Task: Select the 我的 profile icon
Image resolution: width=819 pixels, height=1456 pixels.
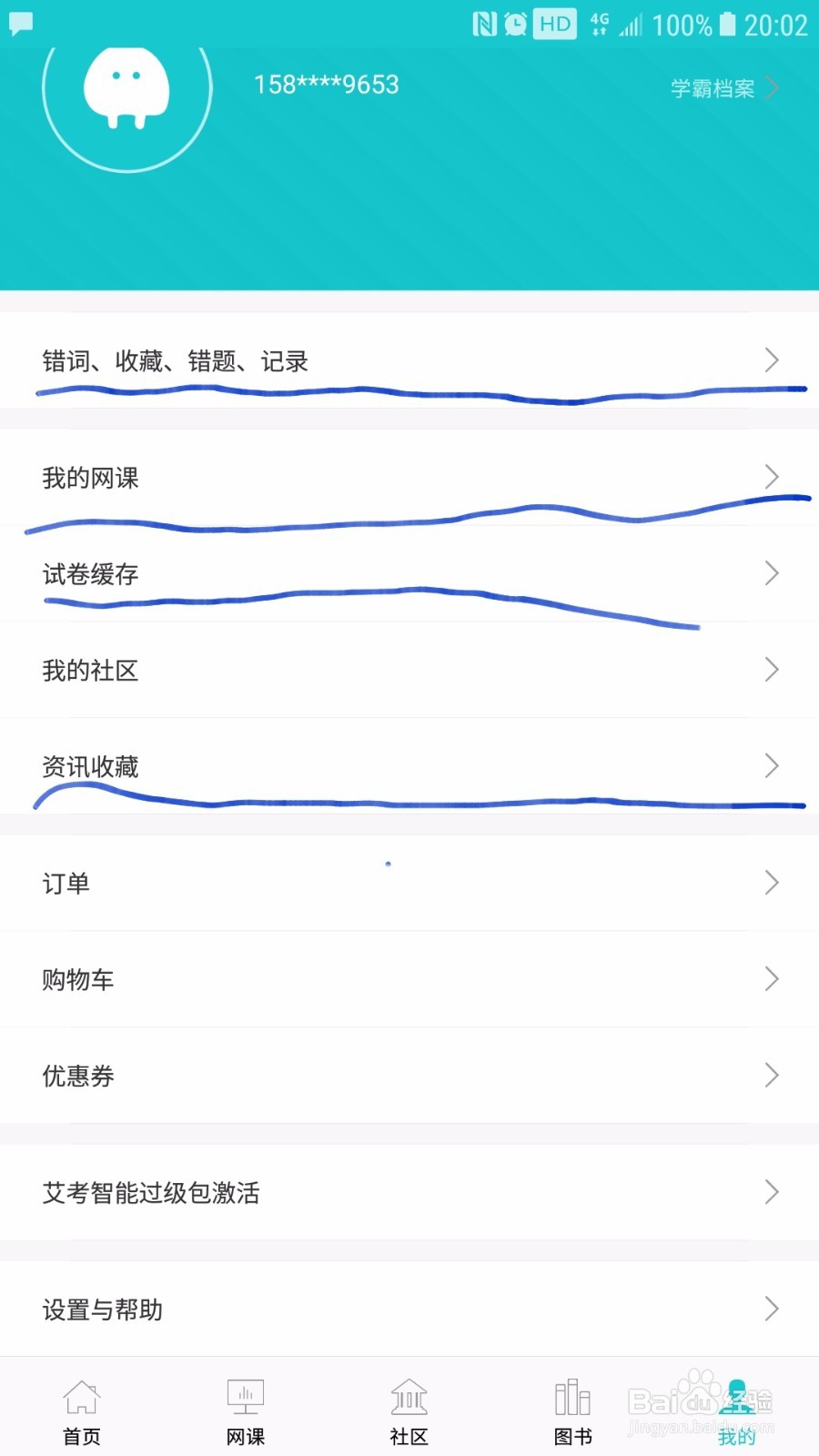Action: click(736, 1397)
